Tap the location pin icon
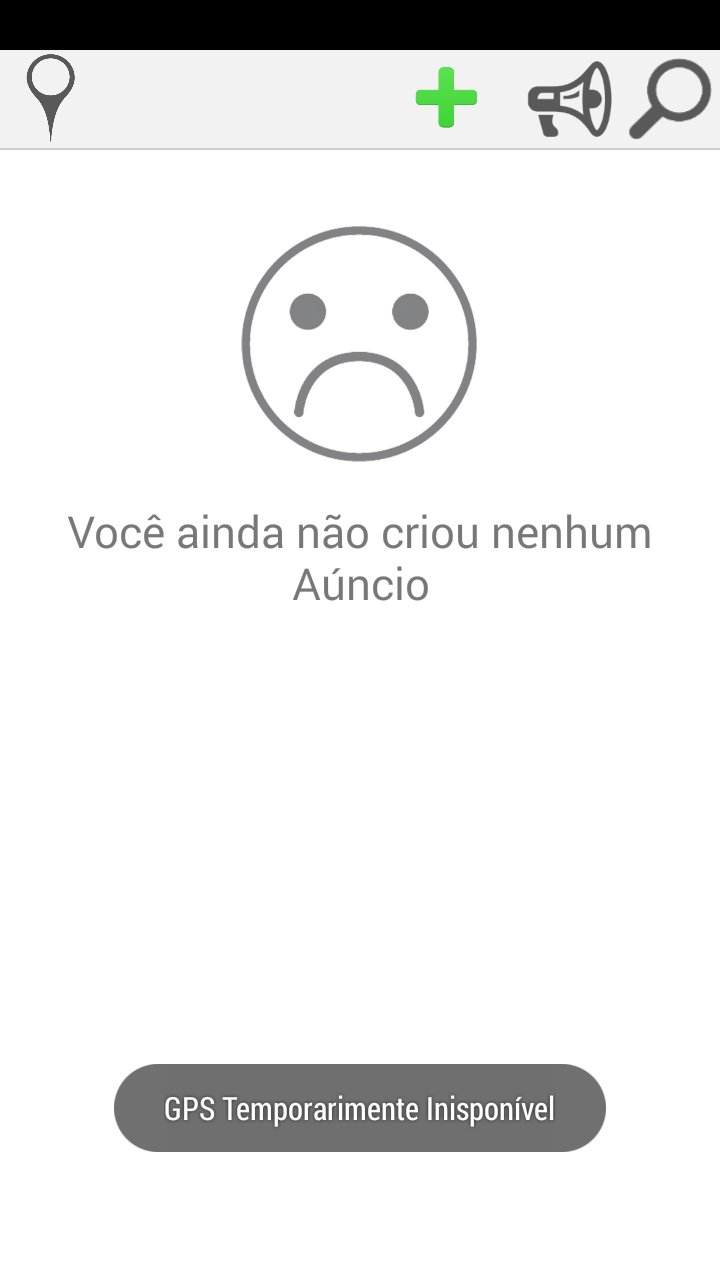The width and height of the screenshot is (720, 1280). click(50, 96)
